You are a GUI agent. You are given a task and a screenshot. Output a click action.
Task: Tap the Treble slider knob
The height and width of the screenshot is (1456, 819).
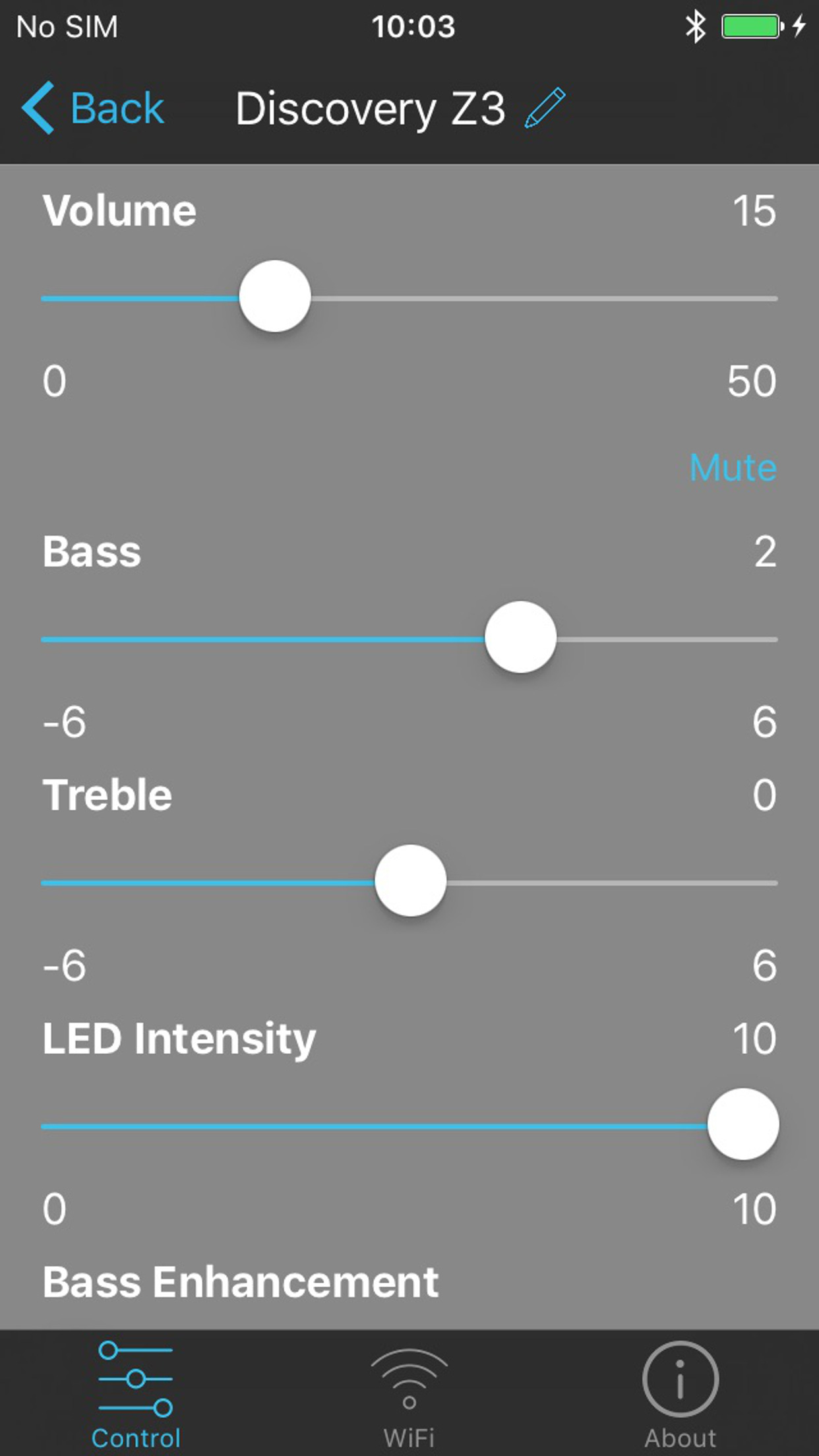pyautogui.click(x=410, y=881)
